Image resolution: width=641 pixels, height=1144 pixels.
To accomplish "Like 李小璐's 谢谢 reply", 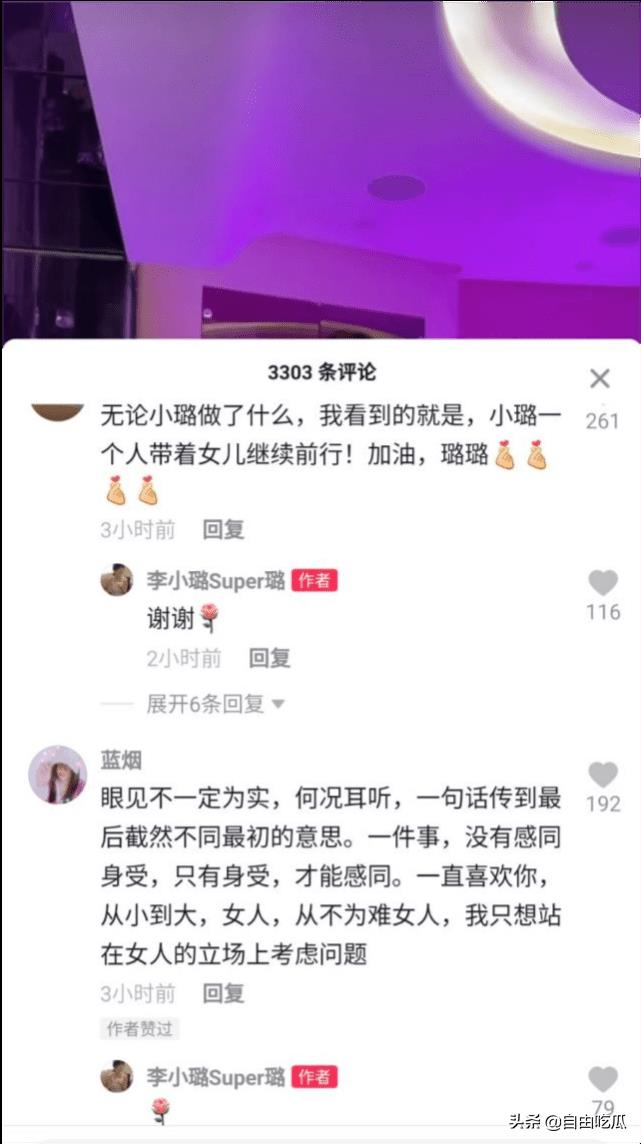I will (x=602, y=583).
